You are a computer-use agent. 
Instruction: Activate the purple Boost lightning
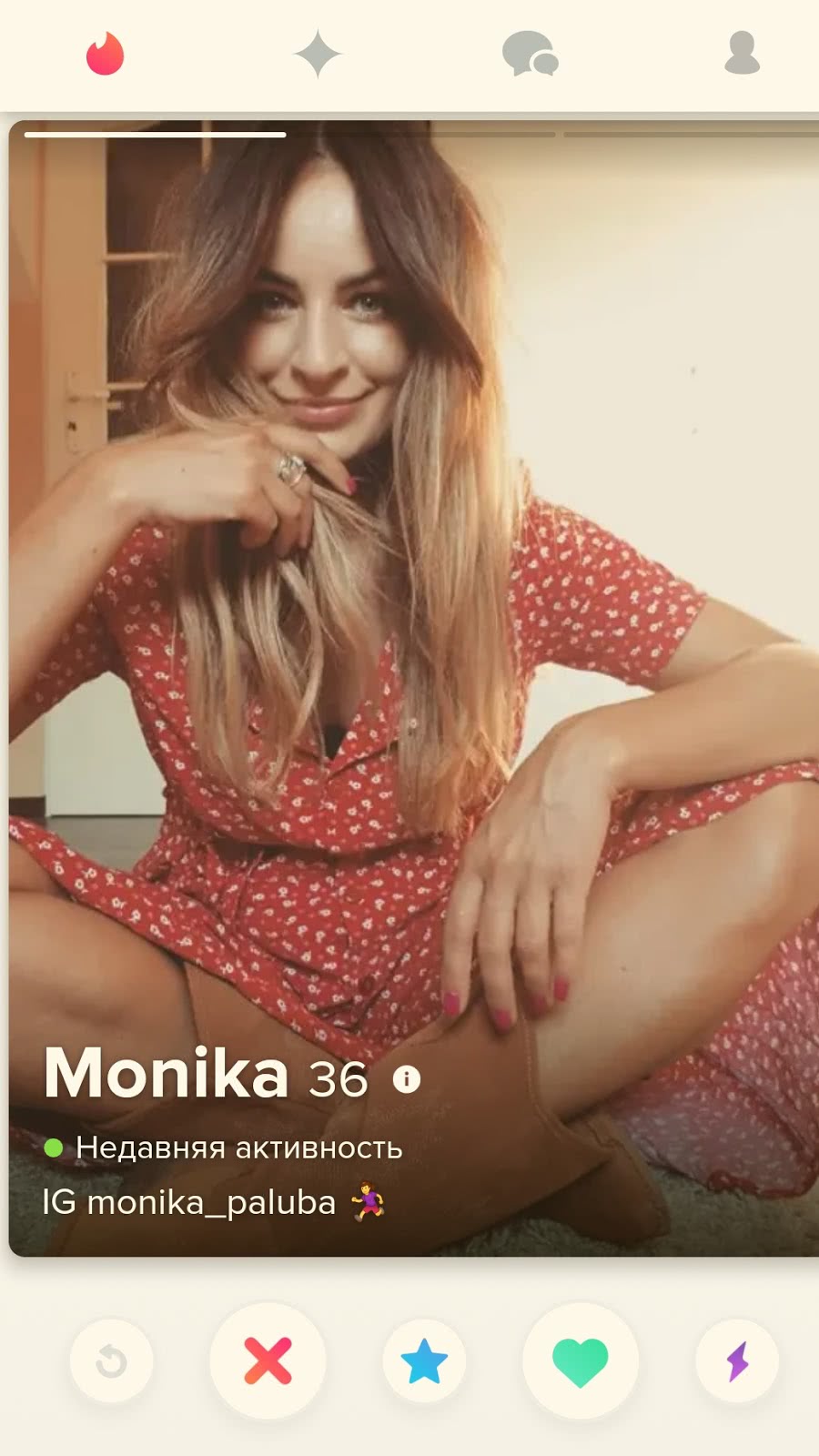pyautogui.click(x=737, y=1361)
